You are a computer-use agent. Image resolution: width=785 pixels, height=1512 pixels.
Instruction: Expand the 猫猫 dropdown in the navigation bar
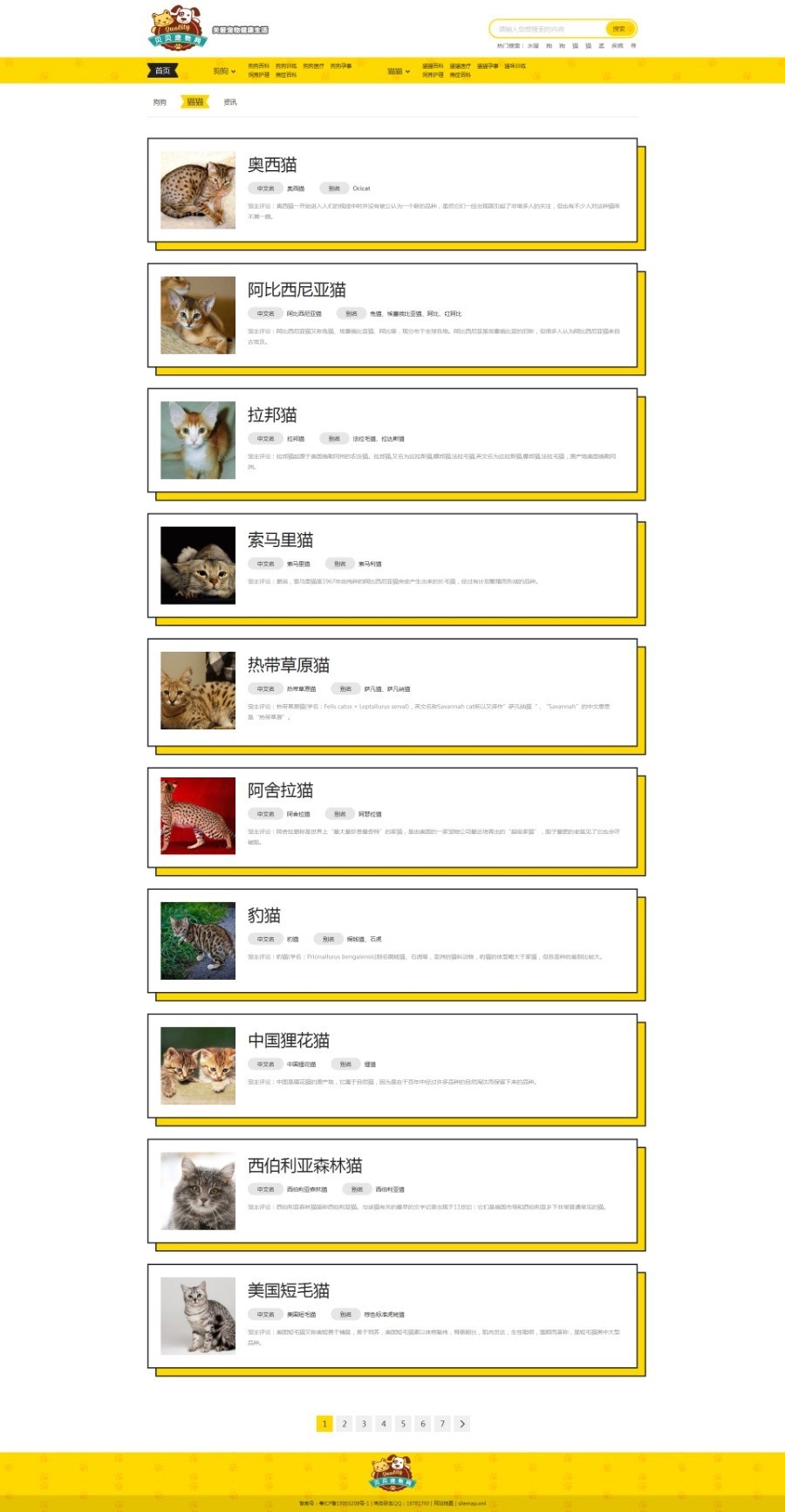click(x=399, y=71)
